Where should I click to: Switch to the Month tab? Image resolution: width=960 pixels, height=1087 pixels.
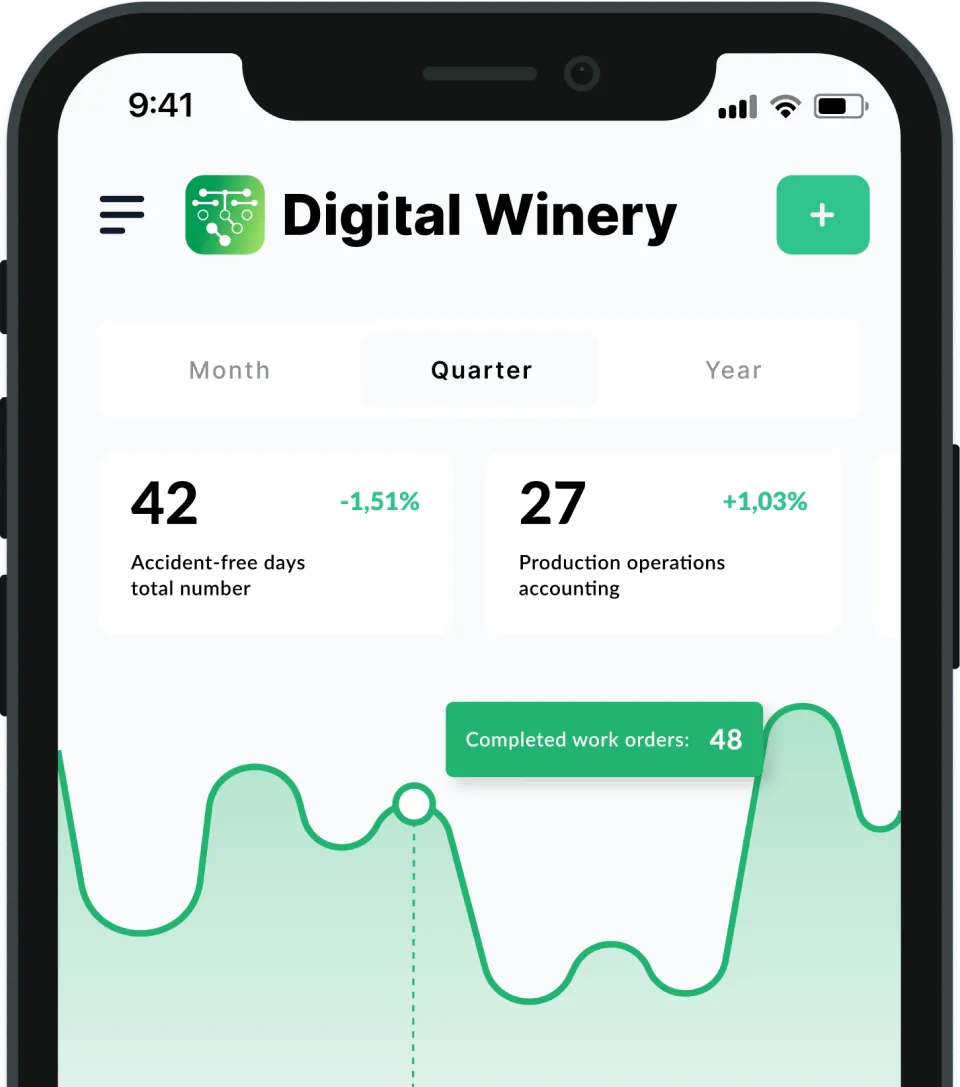tap(230, 370)
